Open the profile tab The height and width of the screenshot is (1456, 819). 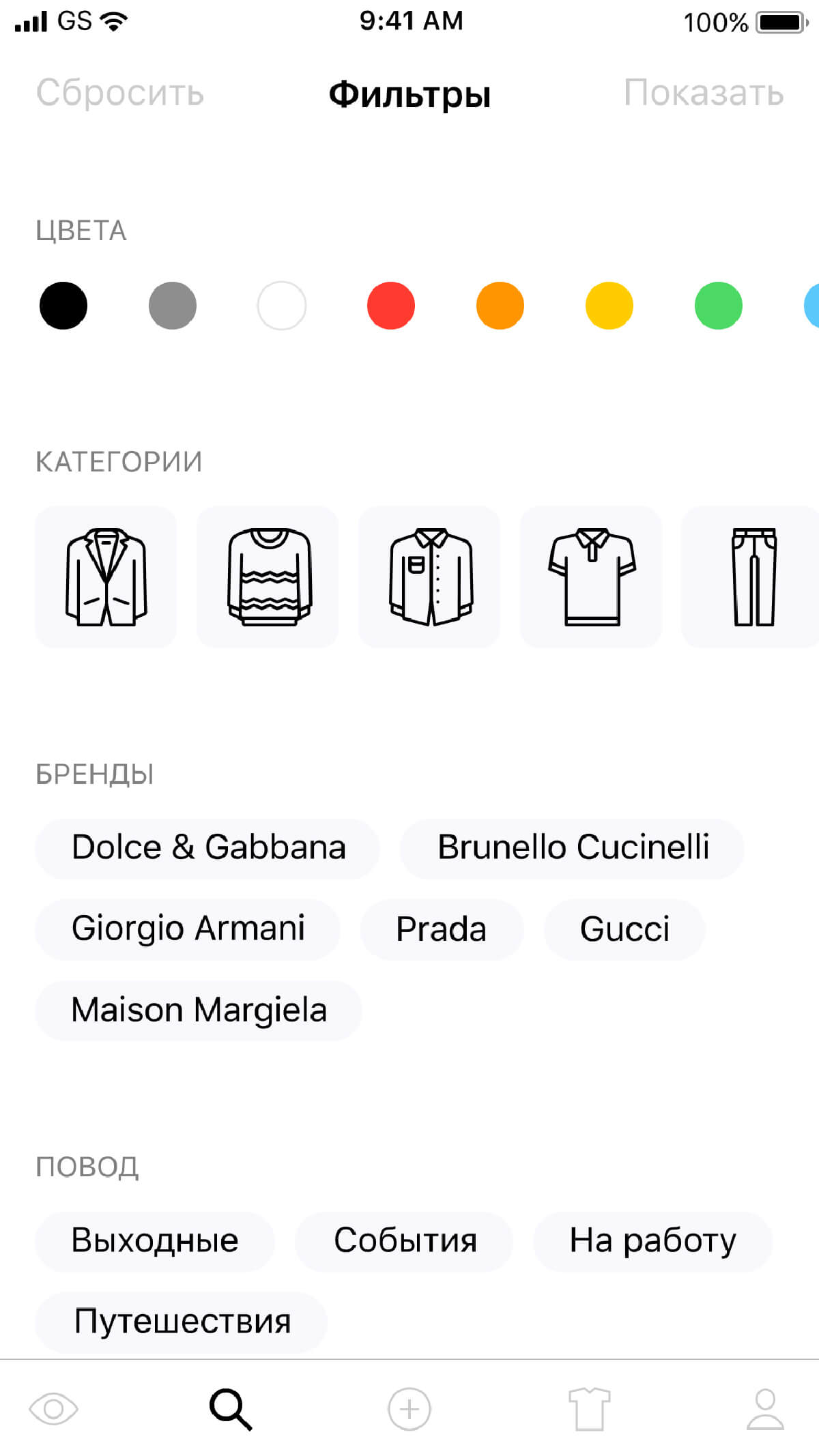point(765,1409)
